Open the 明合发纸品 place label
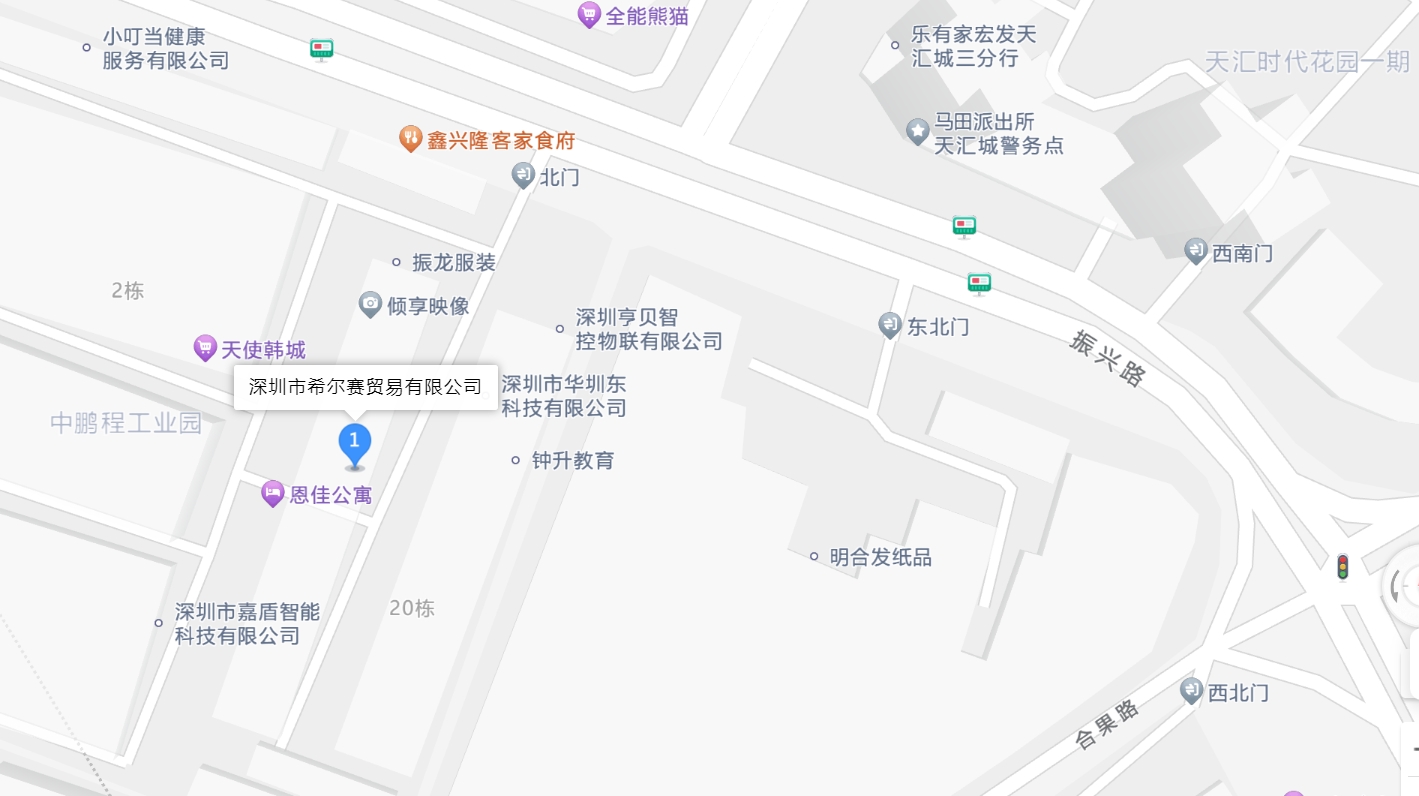 click(880, 556)
